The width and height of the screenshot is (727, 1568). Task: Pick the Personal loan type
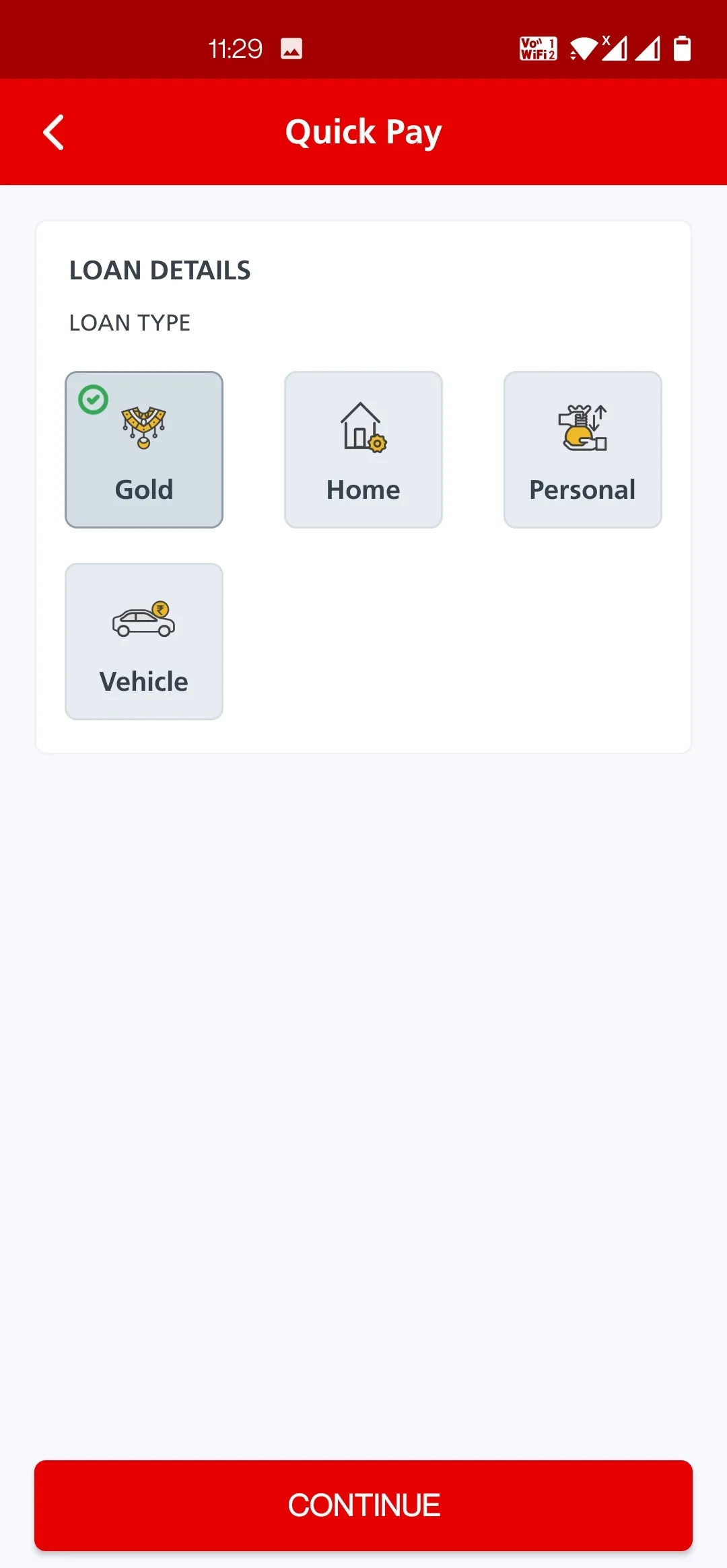(583, 450)
